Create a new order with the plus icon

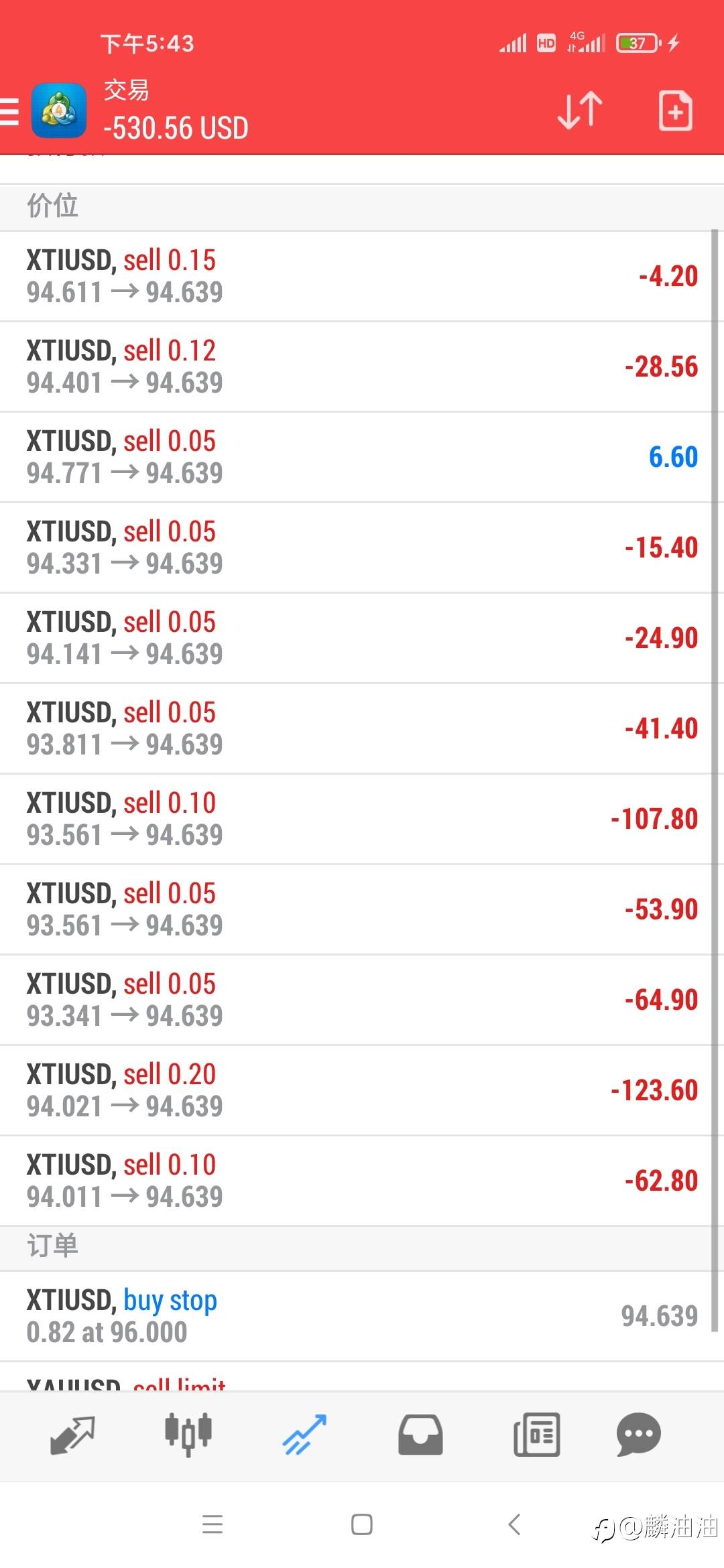(x=675, y=111)
